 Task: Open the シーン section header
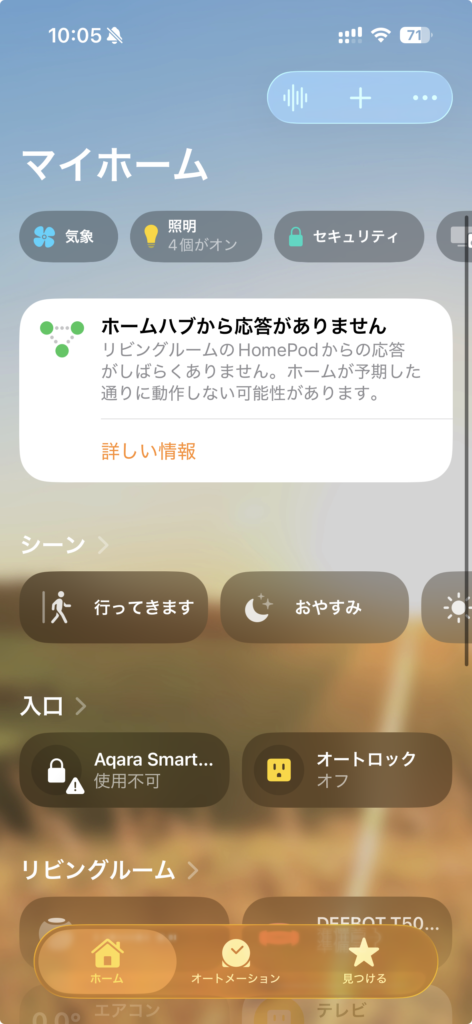pos(65,545)
